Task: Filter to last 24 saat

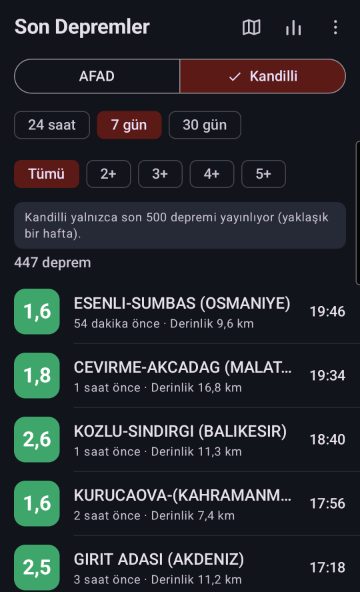Action: pos(52,125)
